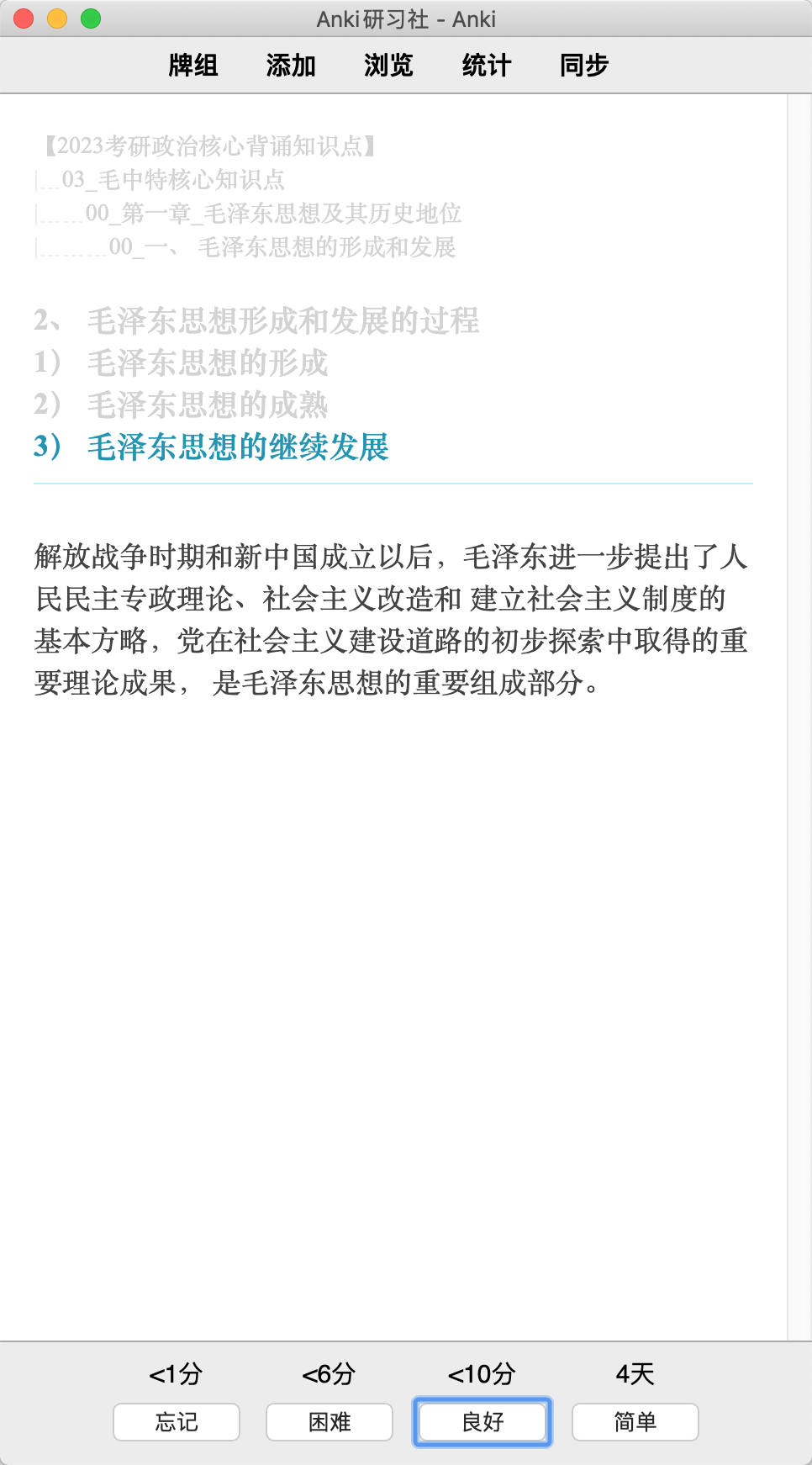Select 添加 to add a card
Viewport: 812px width, 1465px height.
click(x=291, y=66)
